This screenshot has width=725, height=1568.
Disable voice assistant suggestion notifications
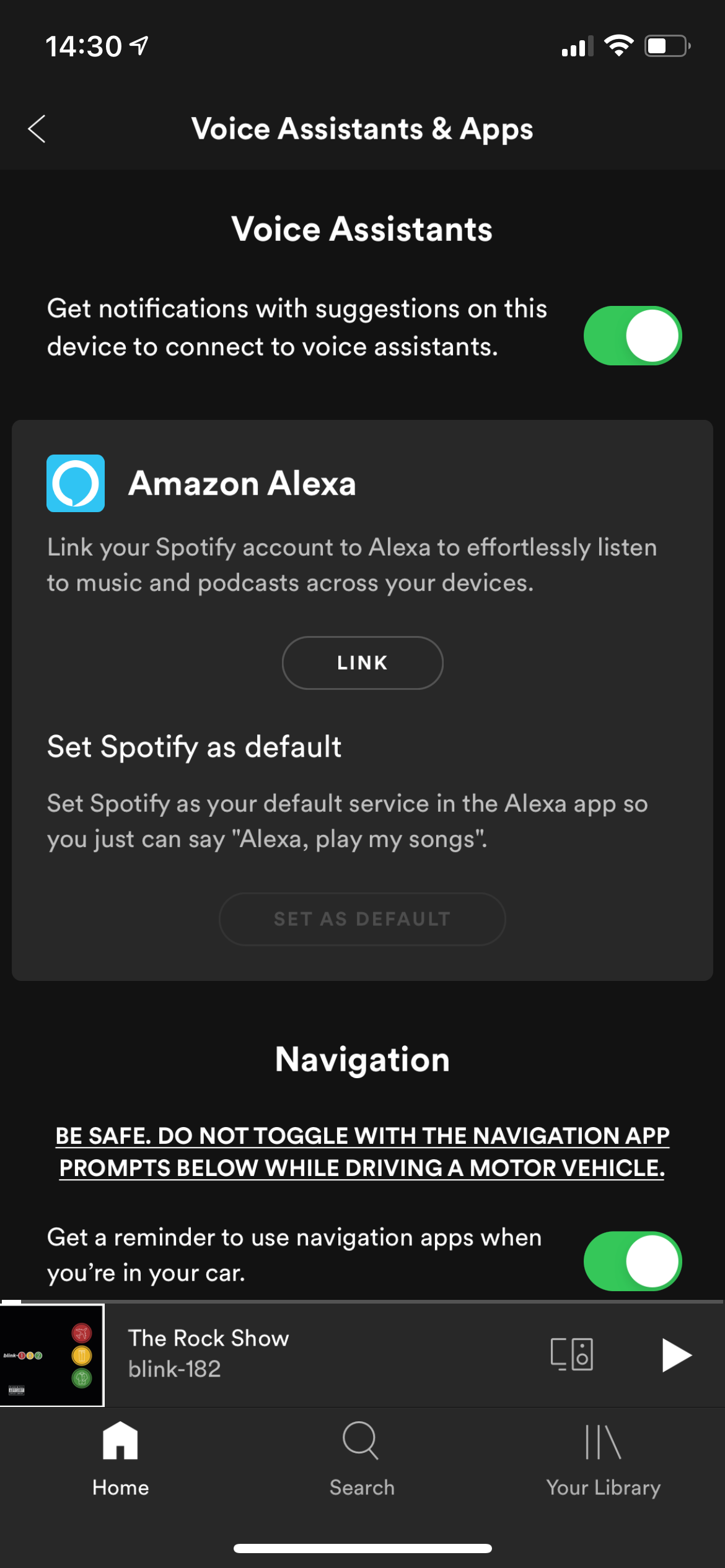pos(632,335)
